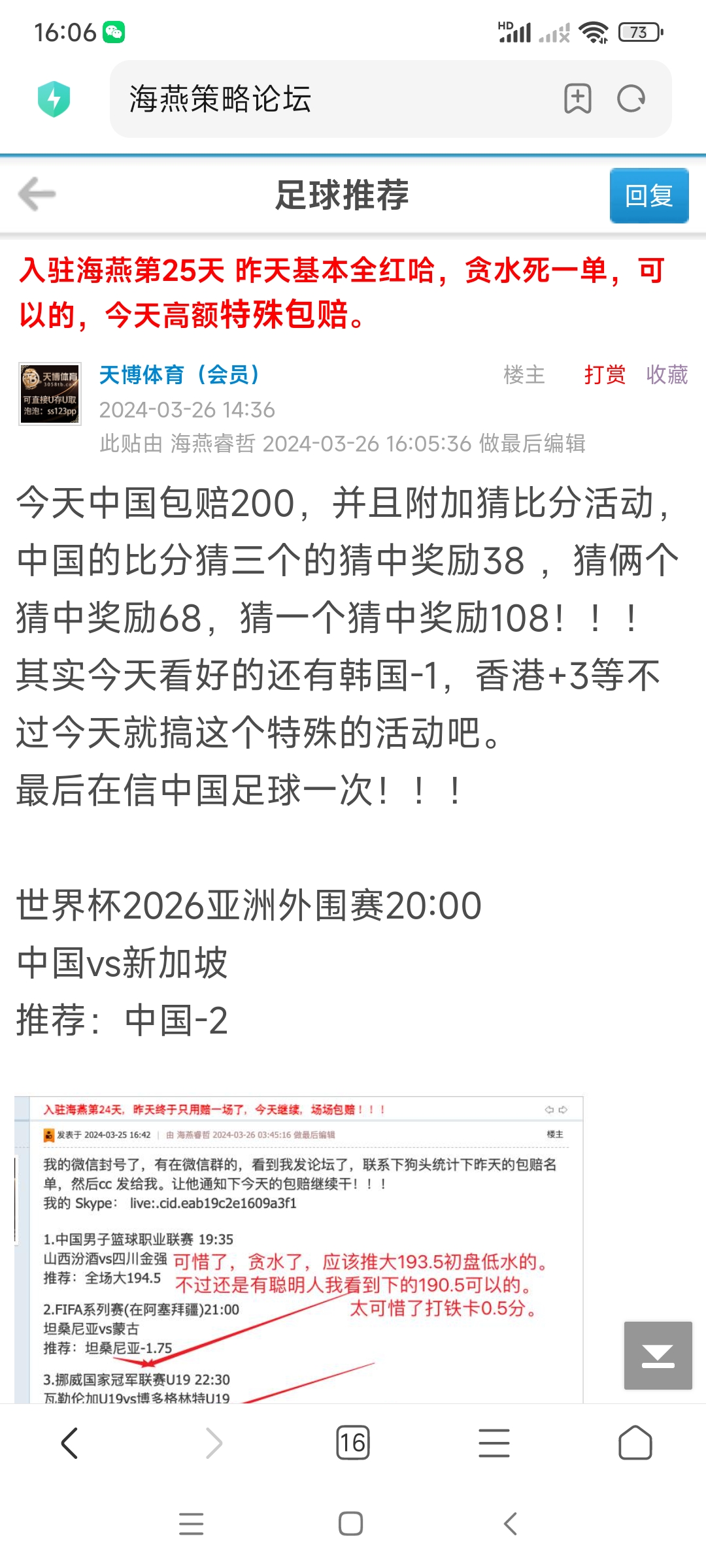Tap the system home button

pos(351,1524)
